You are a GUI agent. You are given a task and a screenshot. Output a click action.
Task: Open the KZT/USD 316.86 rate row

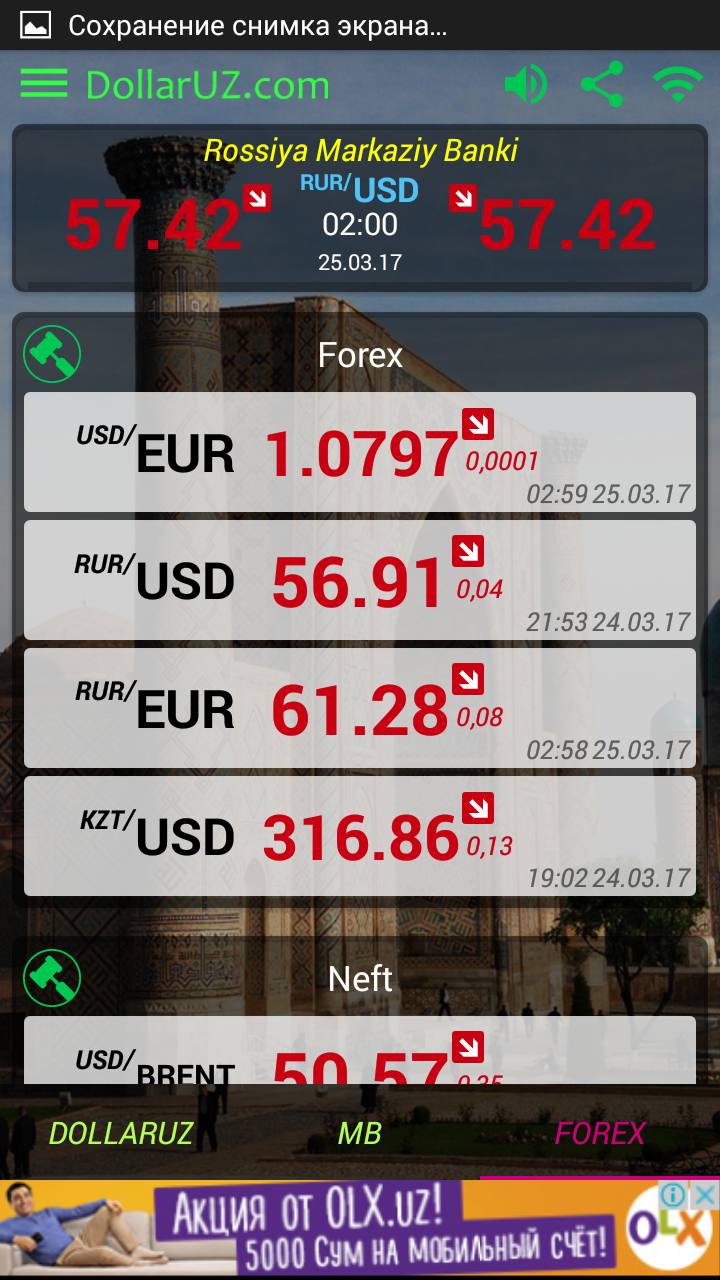(360, 836)
